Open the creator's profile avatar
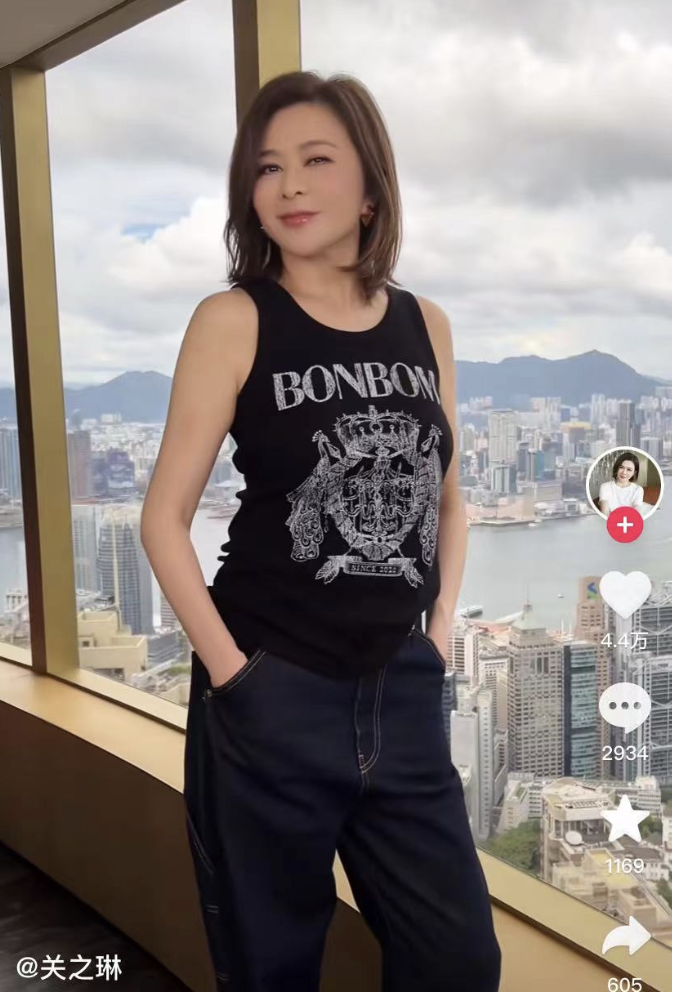The height and width of the screenshot is (992, 674). 624,483
